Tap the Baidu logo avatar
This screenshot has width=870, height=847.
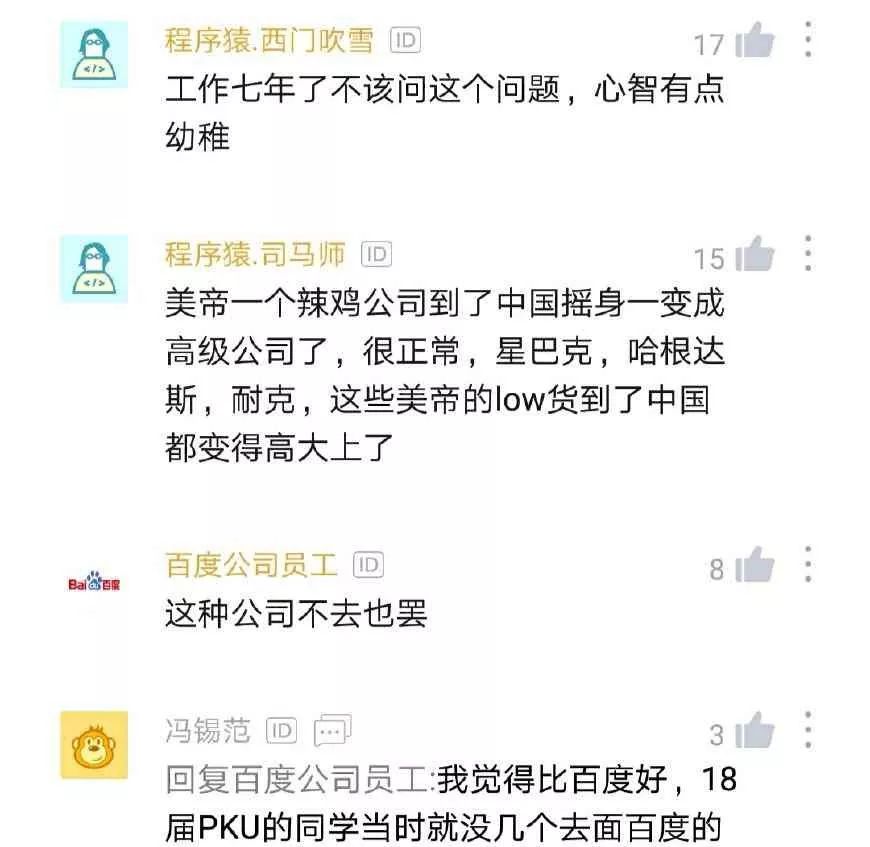click(x=94, y=582)
